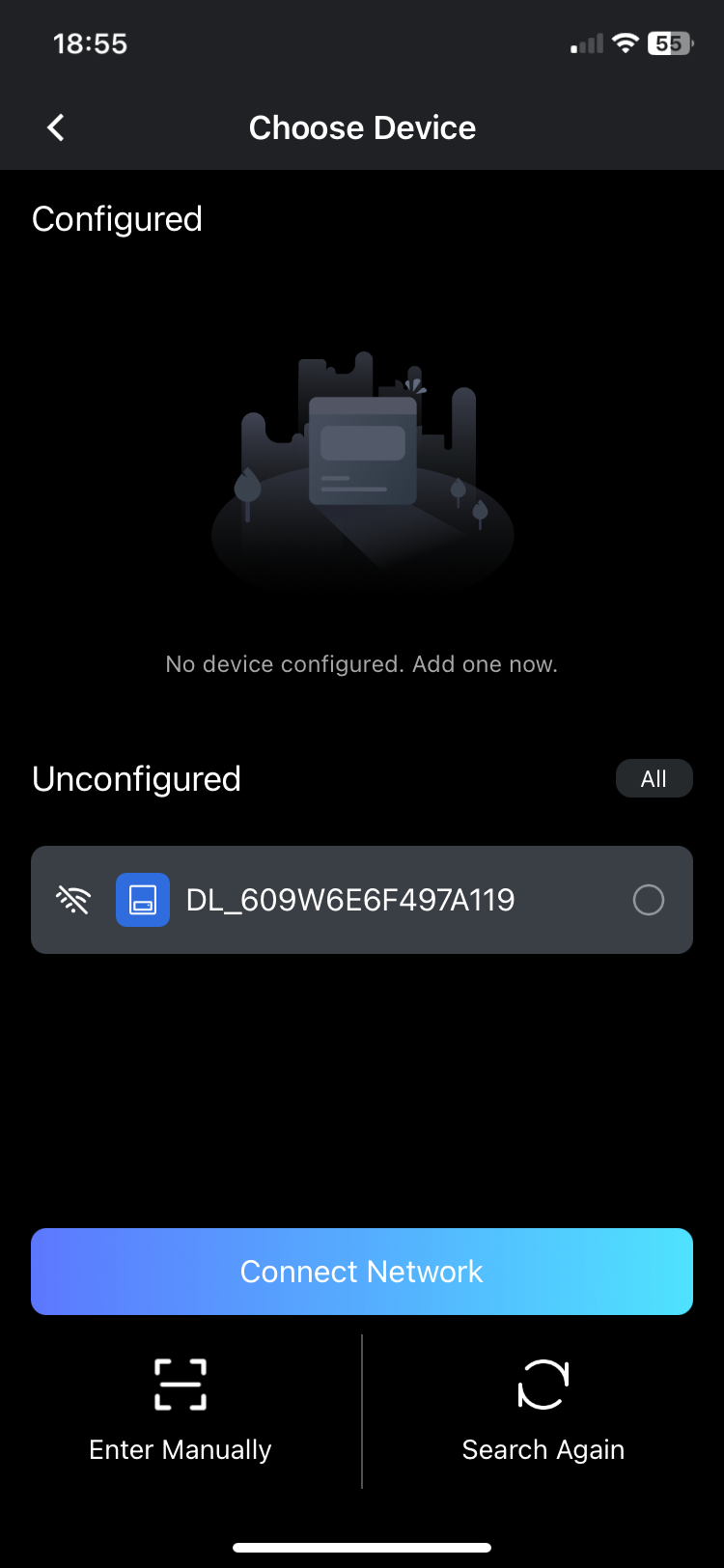Search Again for devices

[543, 1409]
